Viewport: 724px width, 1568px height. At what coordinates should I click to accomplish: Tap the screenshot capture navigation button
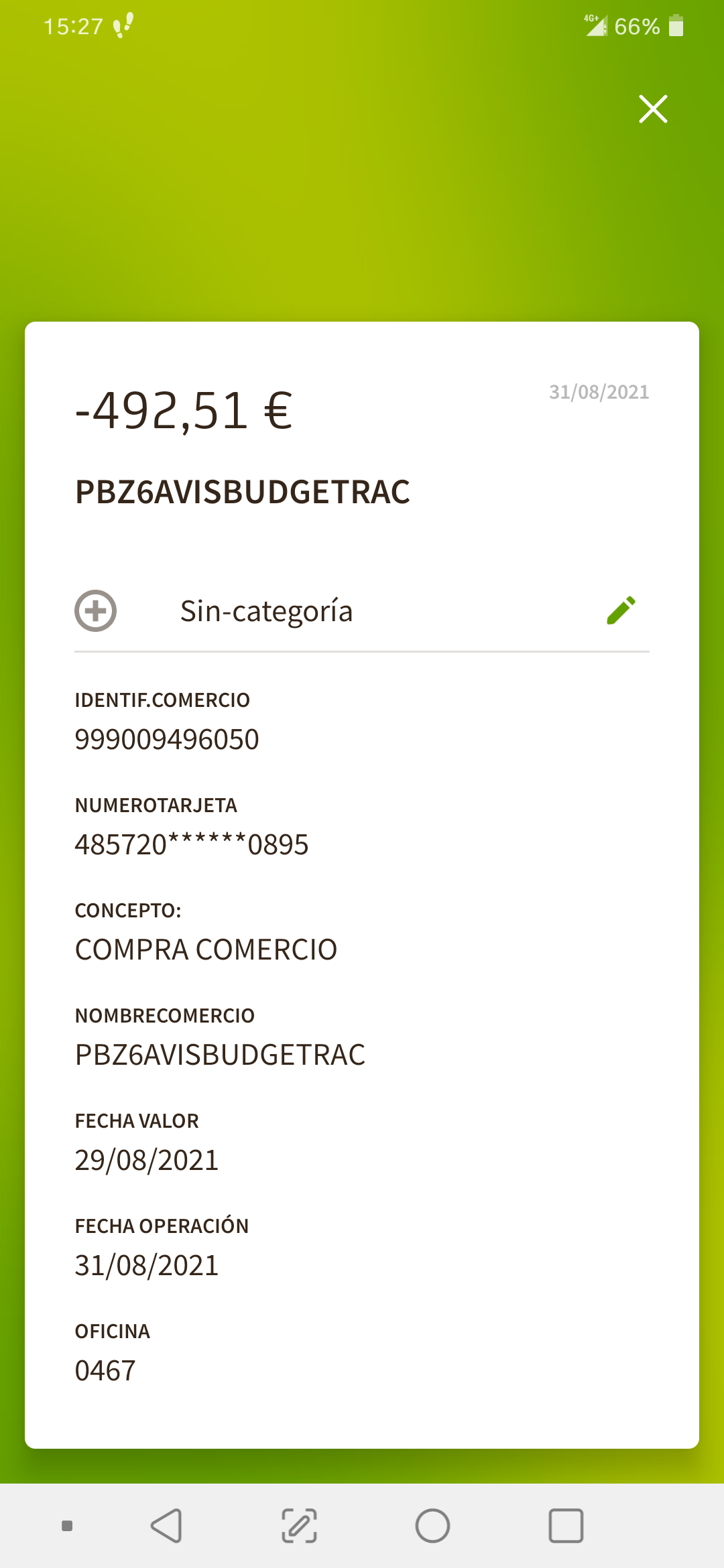[x=299, y=1526]
